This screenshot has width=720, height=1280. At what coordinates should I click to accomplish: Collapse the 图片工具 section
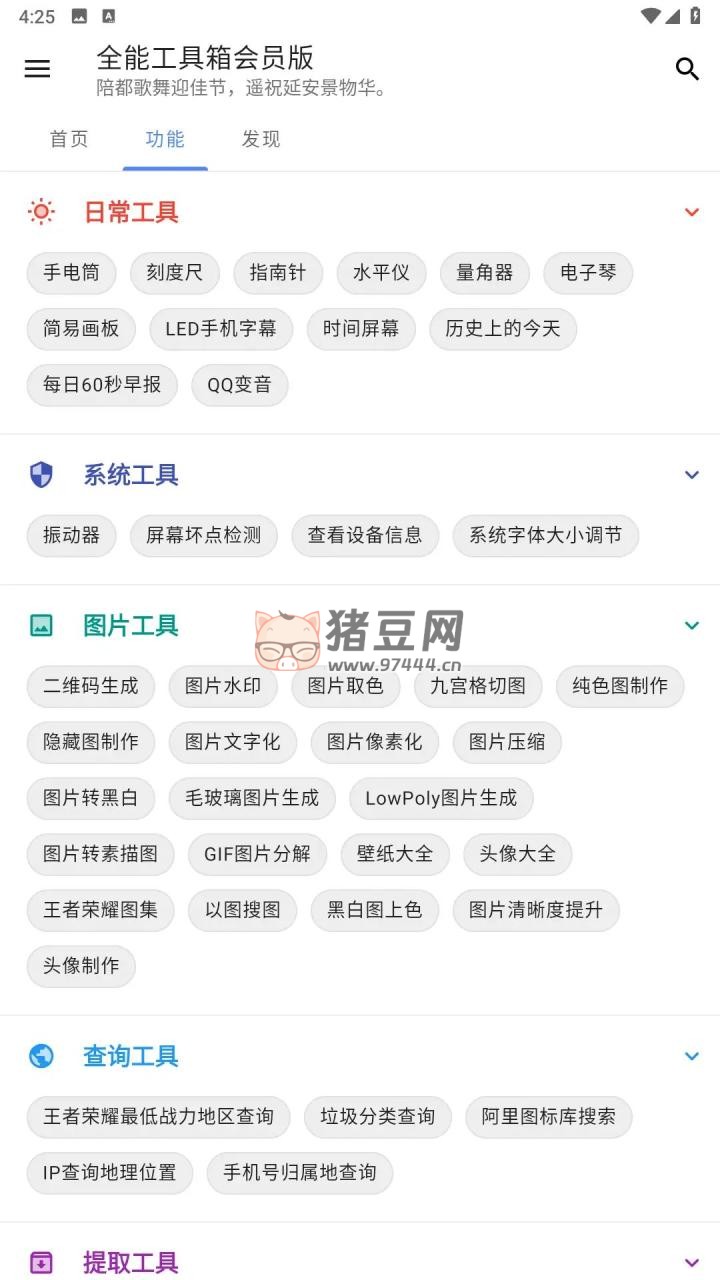tap(691, 626)
